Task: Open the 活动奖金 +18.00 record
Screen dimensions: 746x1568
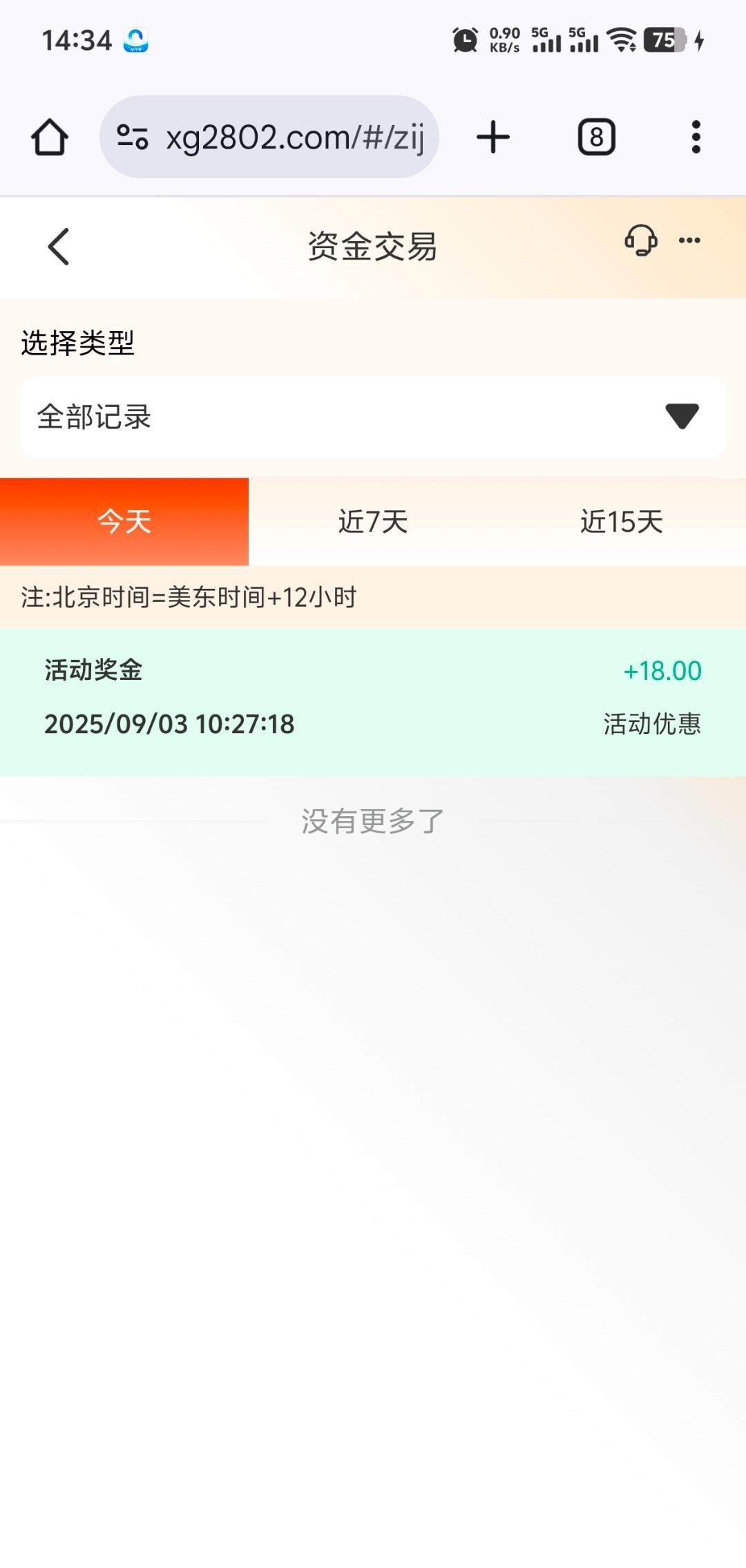Action: click(x=373, y=698)
